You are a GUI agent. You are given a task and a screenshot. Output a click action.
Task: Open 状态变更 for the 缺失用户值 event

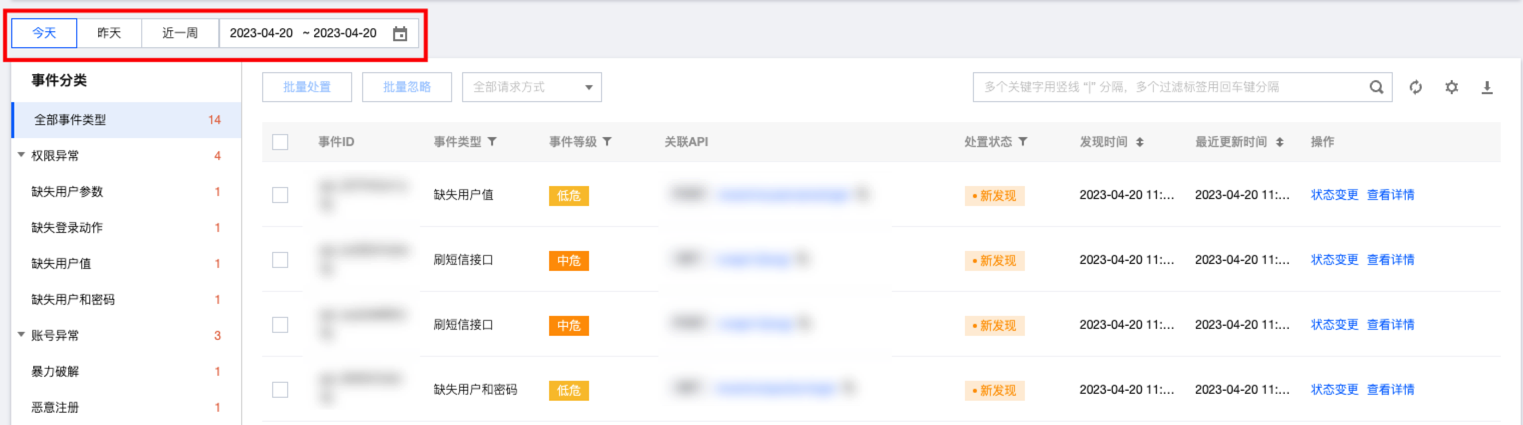[x=1334, y=195]
